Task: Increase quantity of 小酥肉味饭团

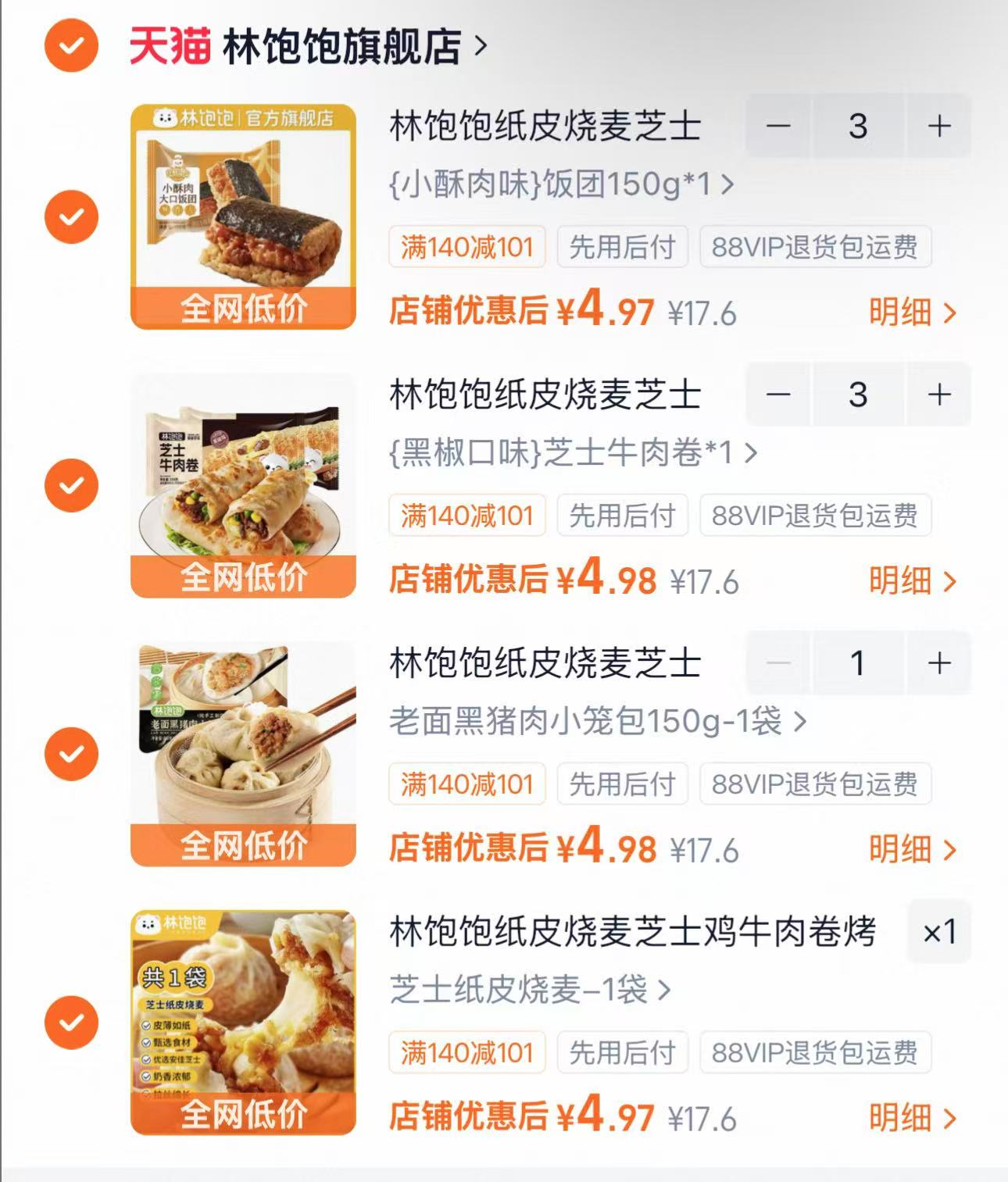Action: coord(938,126)
